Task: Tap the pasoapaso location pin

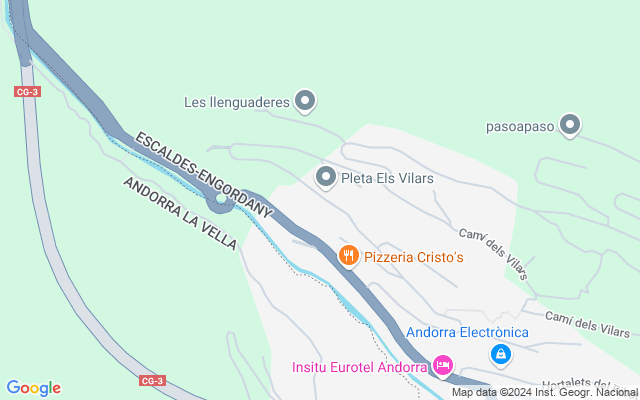Action: pyautogui.click(x=570, y=125)
